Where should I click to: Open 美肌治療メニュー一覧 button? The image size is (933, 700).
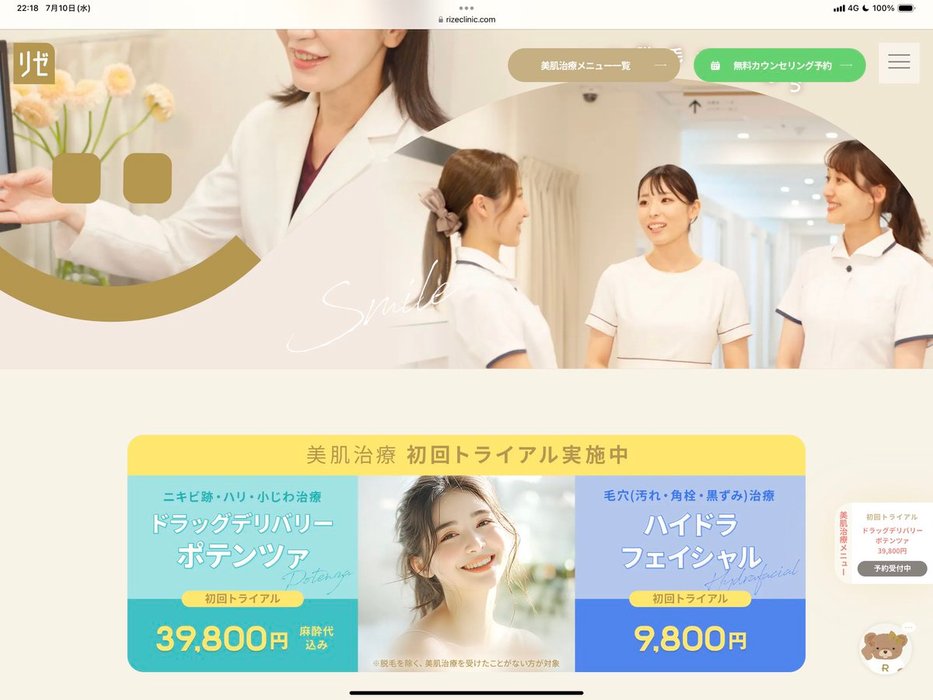tap(594, 65)
